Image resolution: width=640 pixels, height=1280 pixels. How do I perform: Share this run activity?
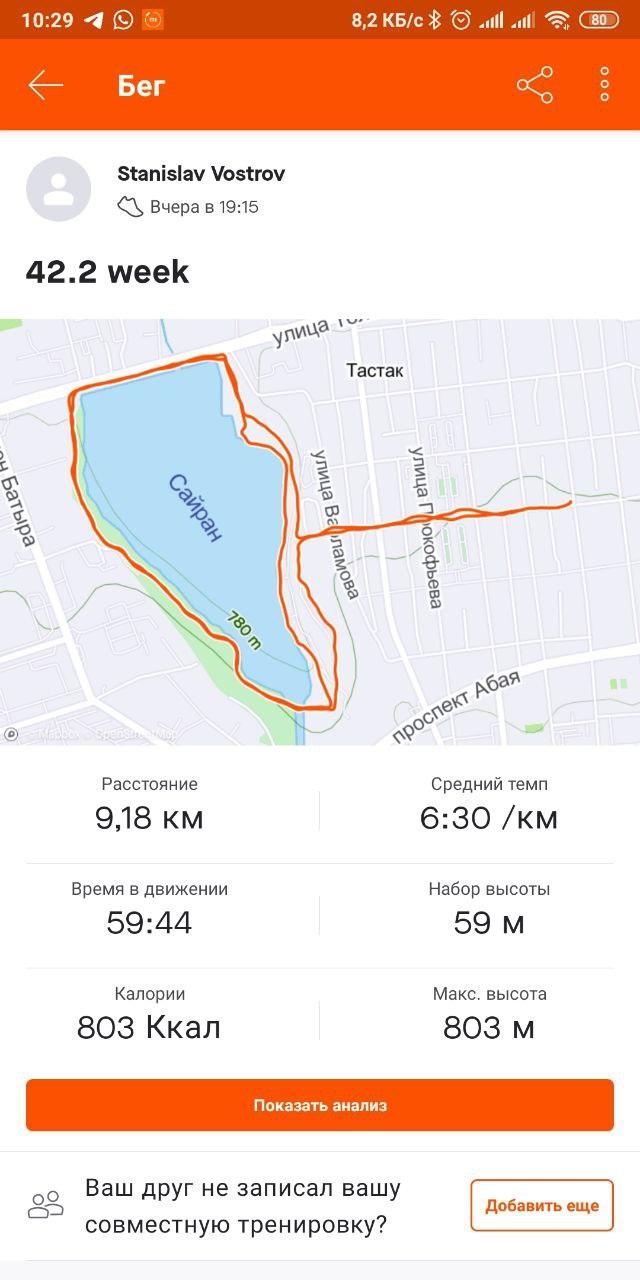(x=535, y=86)
